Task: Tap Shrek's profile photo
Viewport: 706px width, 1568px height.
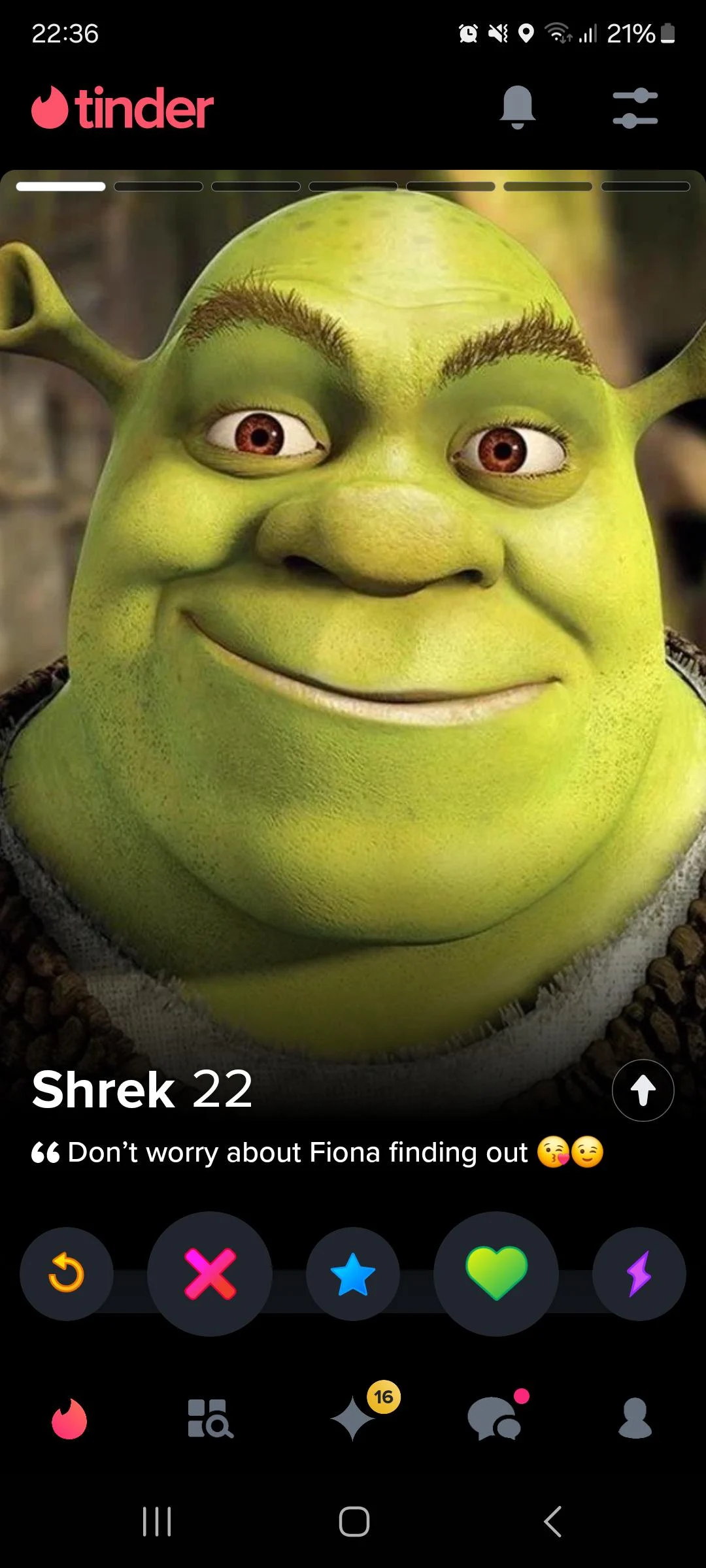Action: [x=353, y=588]
